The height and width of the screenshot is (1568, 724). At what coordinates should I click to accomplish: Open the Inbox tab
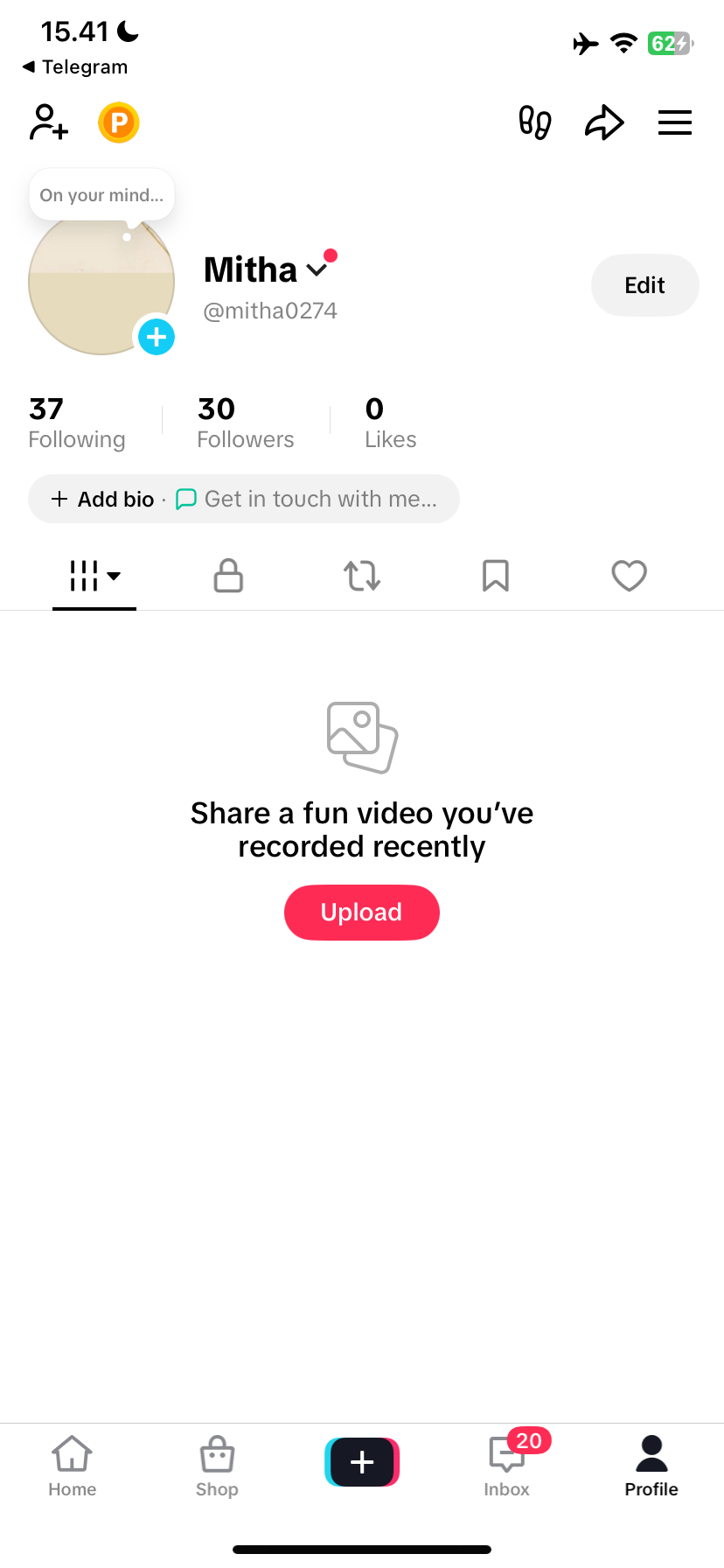point(507,1466)
